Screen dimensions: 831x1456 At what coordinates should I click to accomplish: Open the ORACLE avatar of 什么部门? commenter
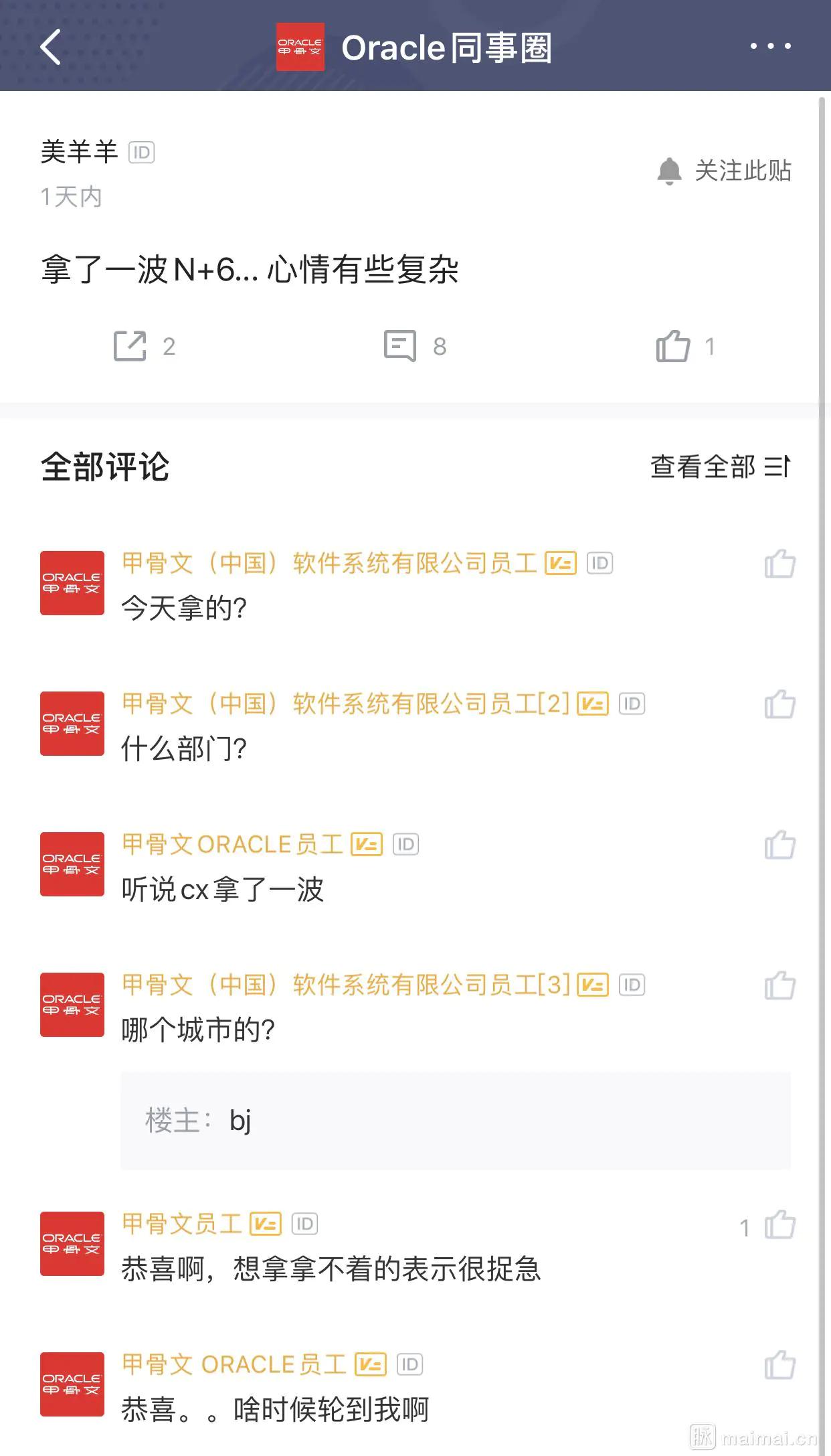[71, 723]
